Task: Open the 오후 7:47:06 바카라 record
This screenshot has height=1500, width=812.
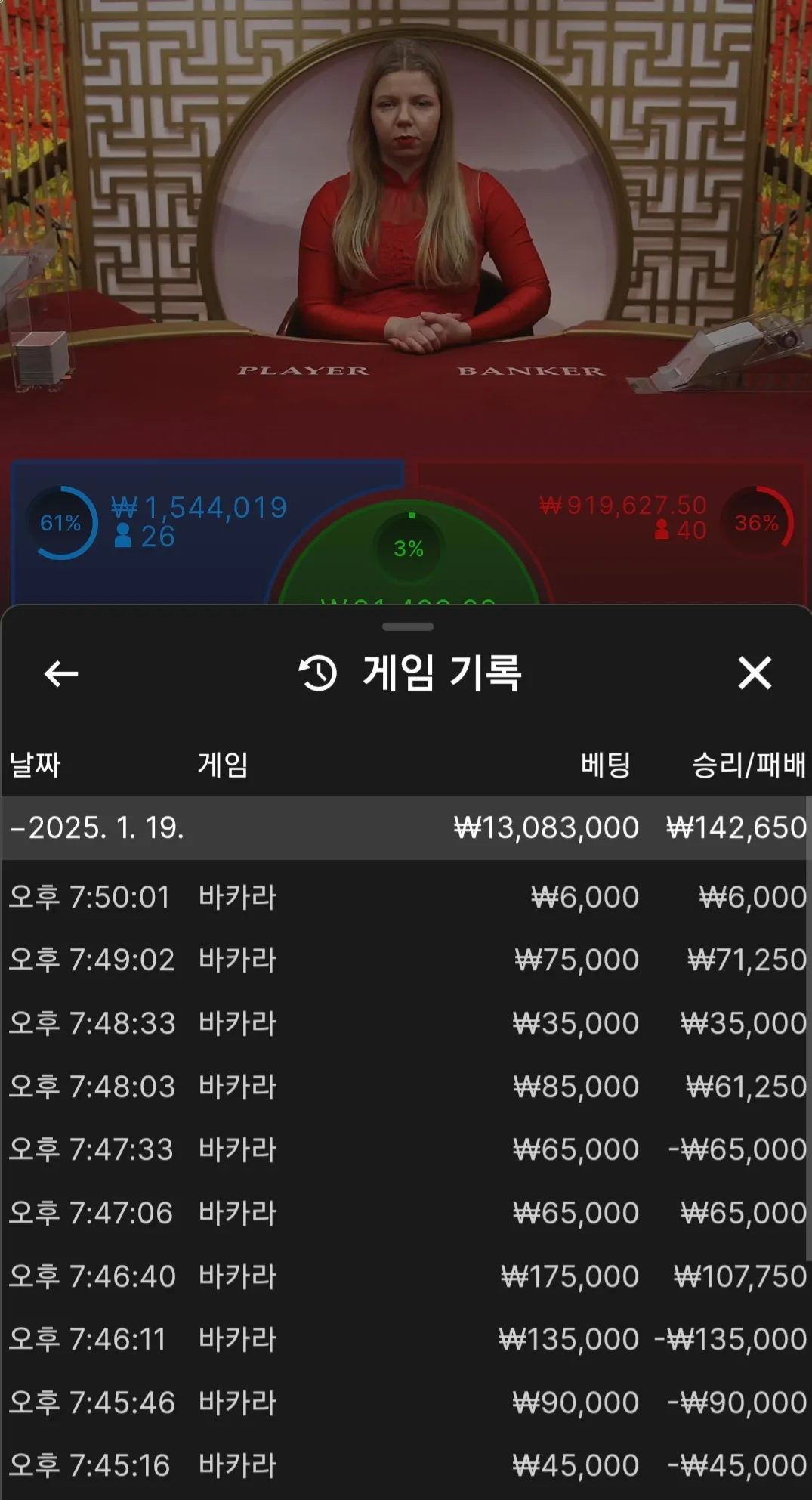Action: [x=406, y=1213]
